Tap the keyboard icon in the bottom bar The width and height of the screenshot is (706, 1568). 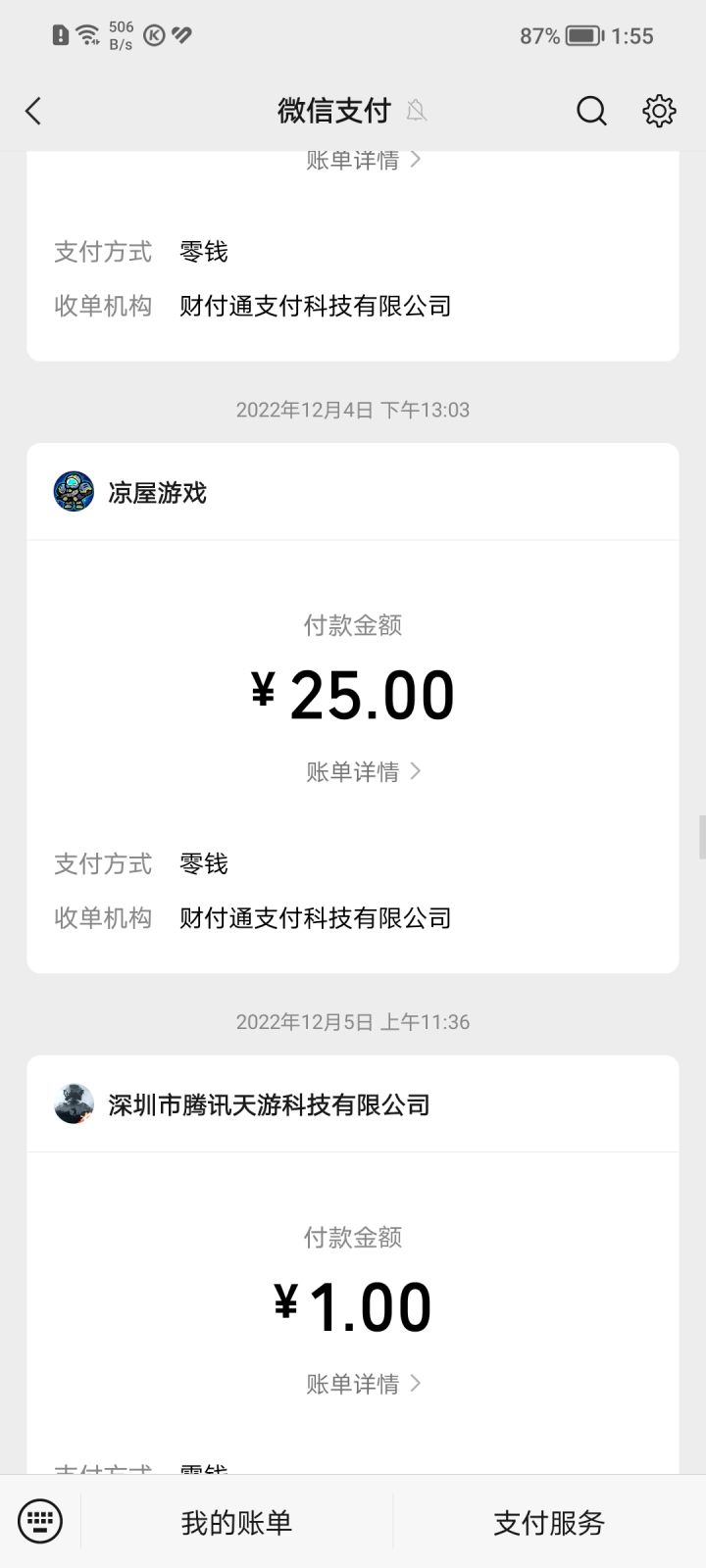tap(39, 1520)
